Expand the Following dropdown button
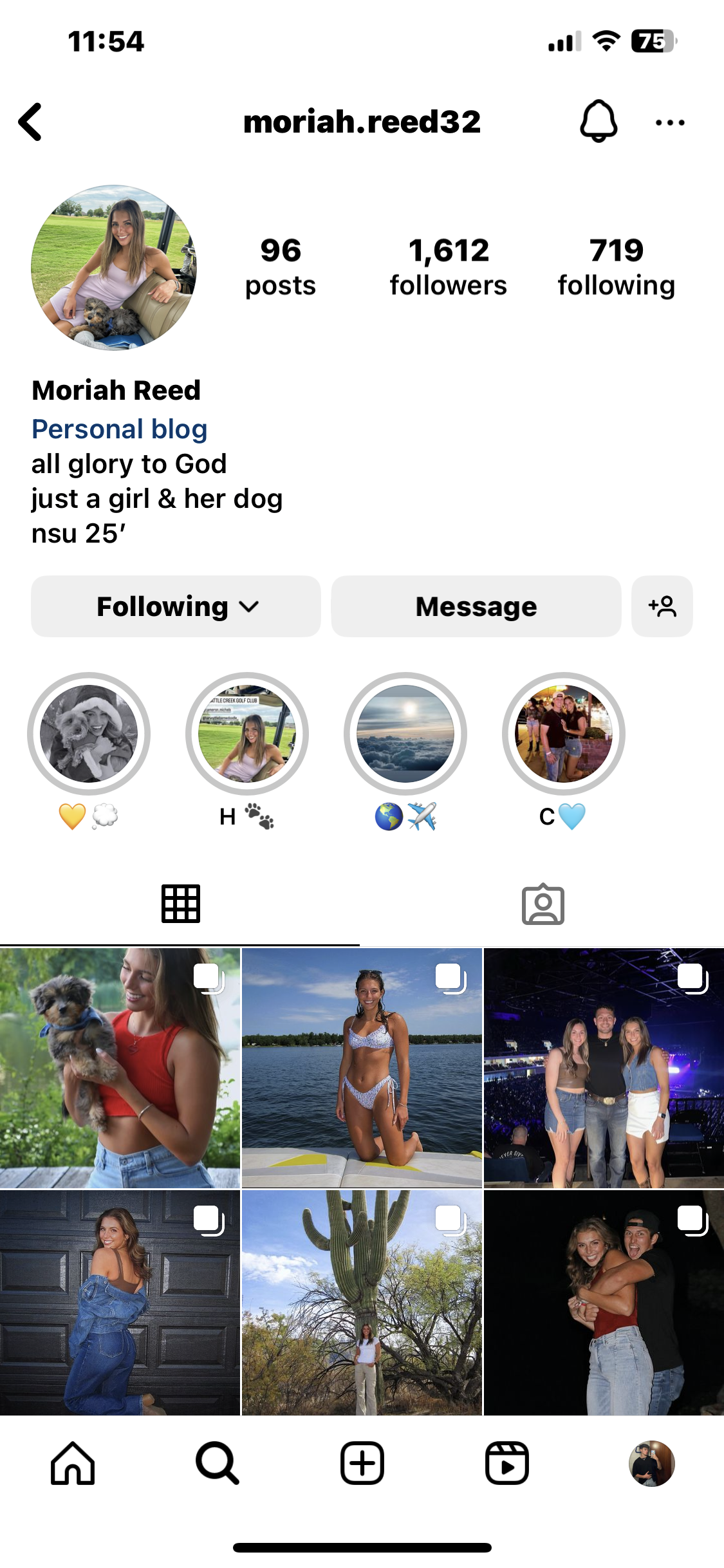 [x=176, y=606]
